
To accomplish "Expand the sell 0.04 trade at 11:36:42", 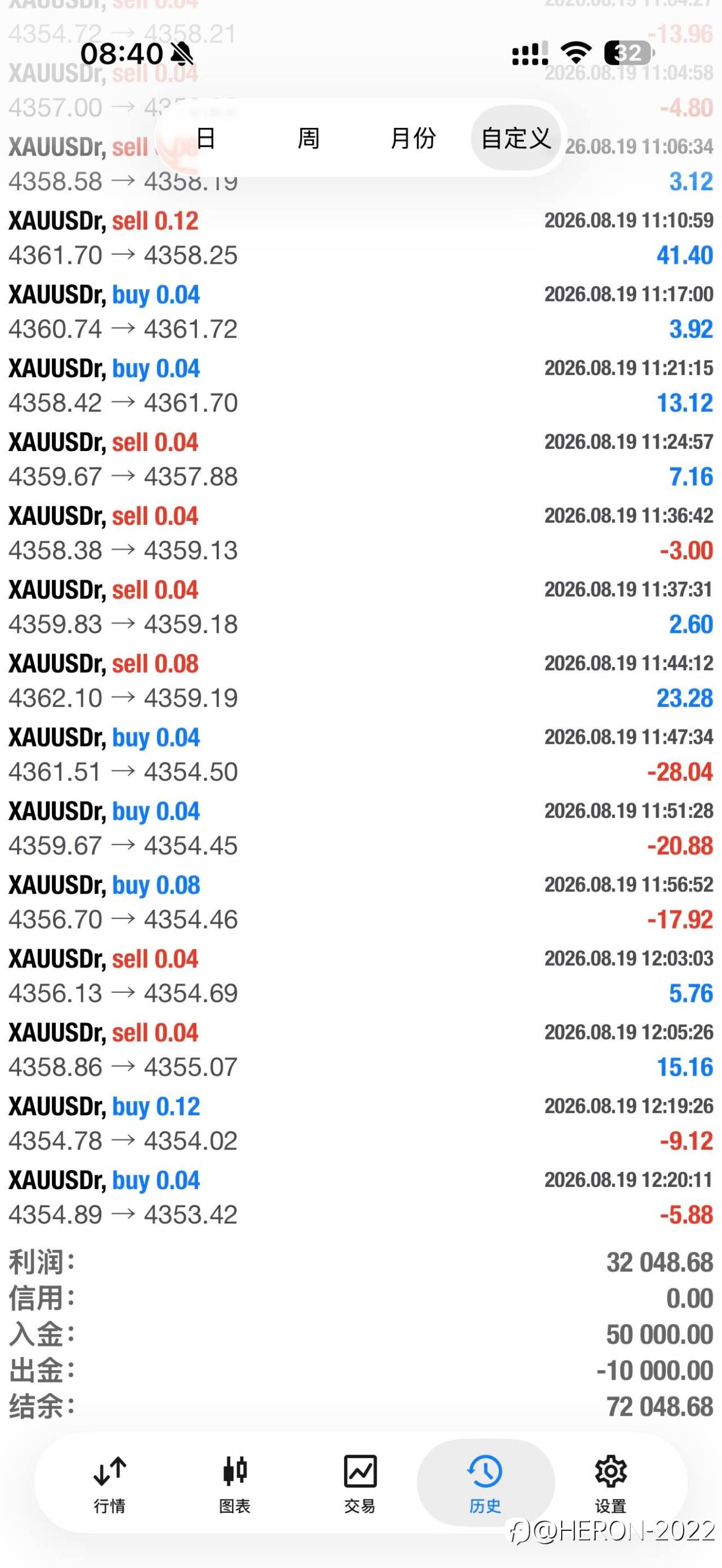I will click(361, 533).
